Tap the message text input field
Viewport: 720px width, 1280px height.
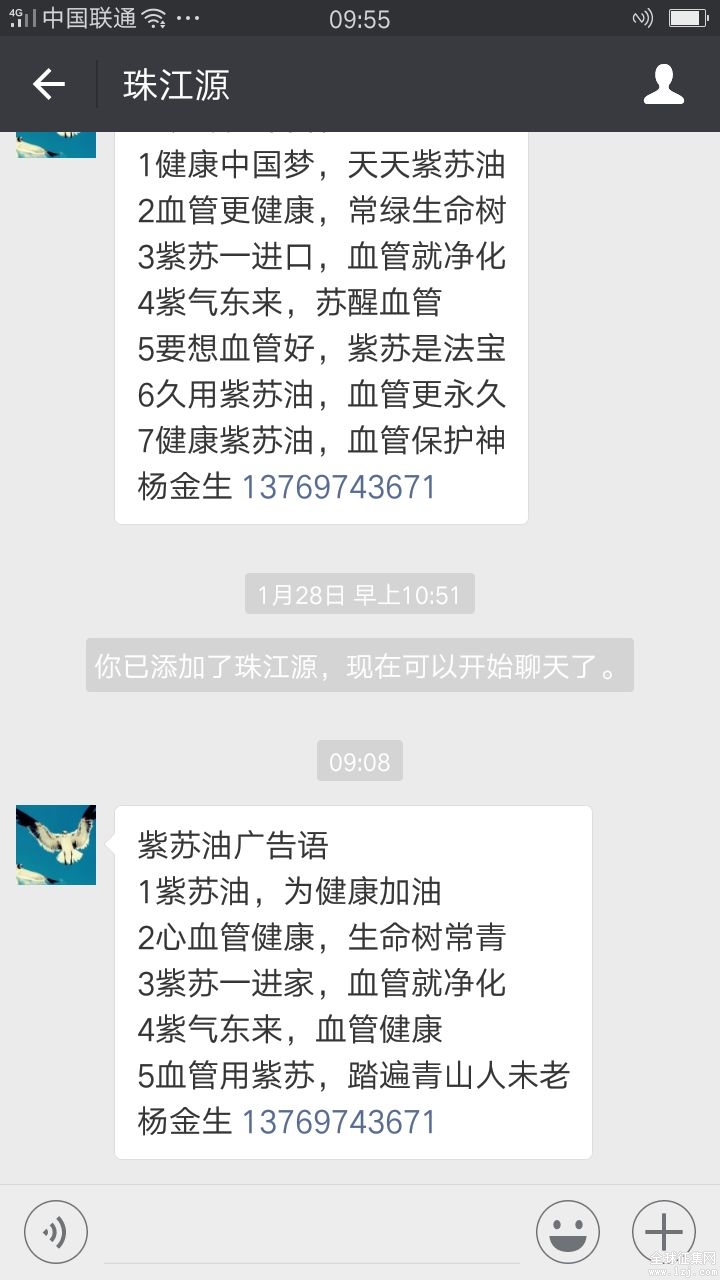[x=310, y=1235]
